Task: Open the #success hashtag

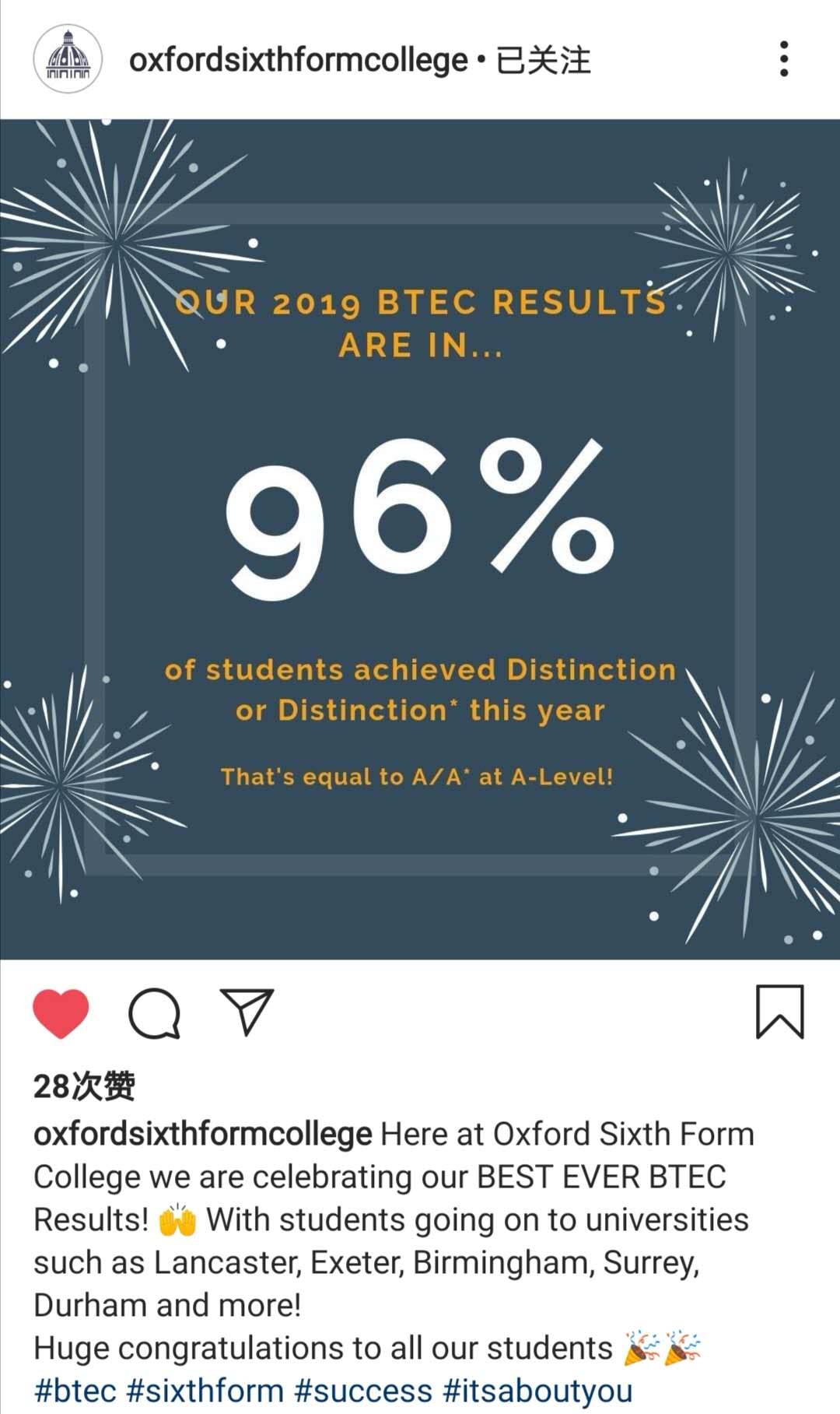Action: point(362,1391)
